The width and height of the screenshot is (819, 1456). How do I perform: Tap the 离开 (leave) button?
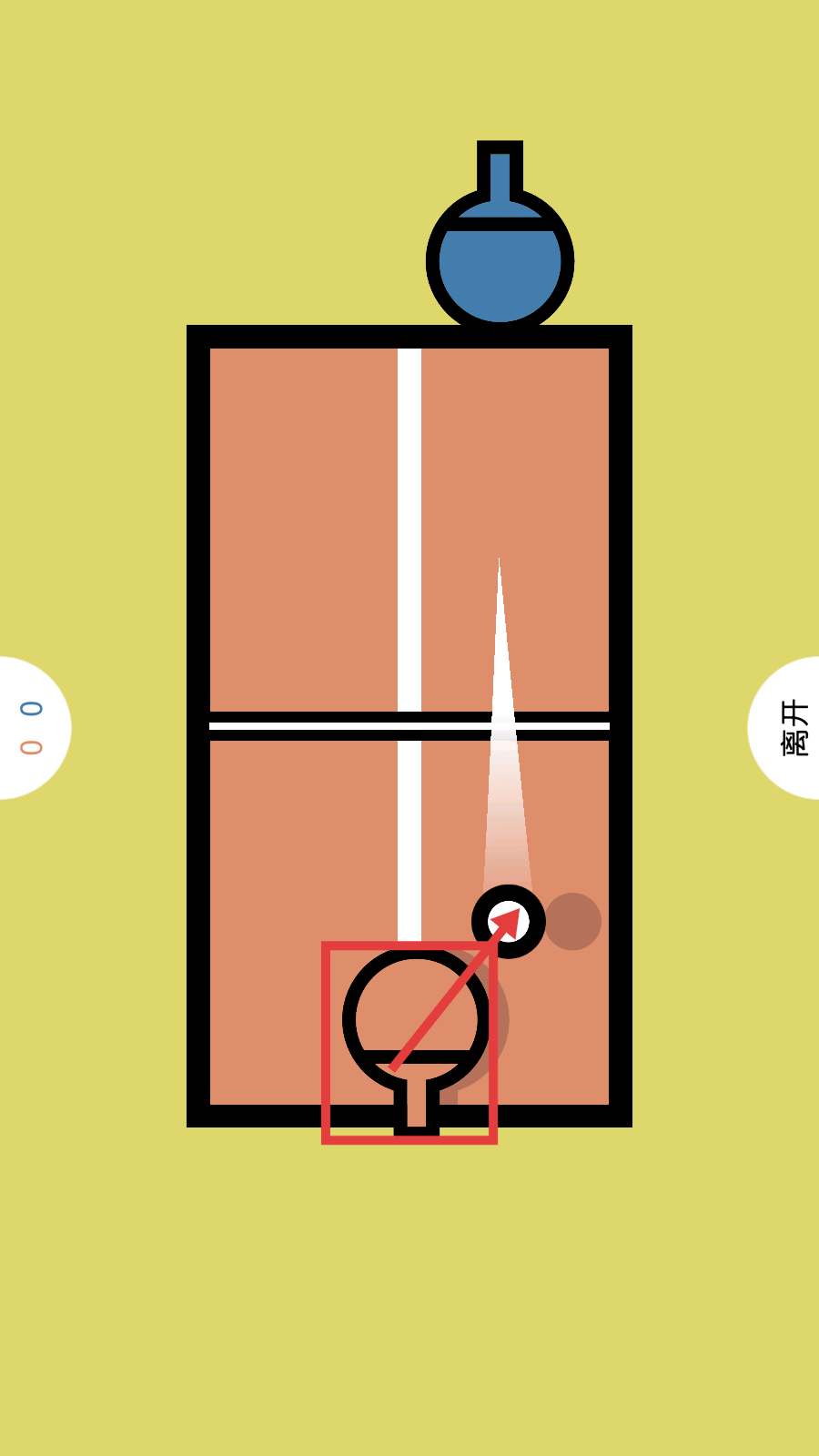pyautogui.click(x=790, y=728)
